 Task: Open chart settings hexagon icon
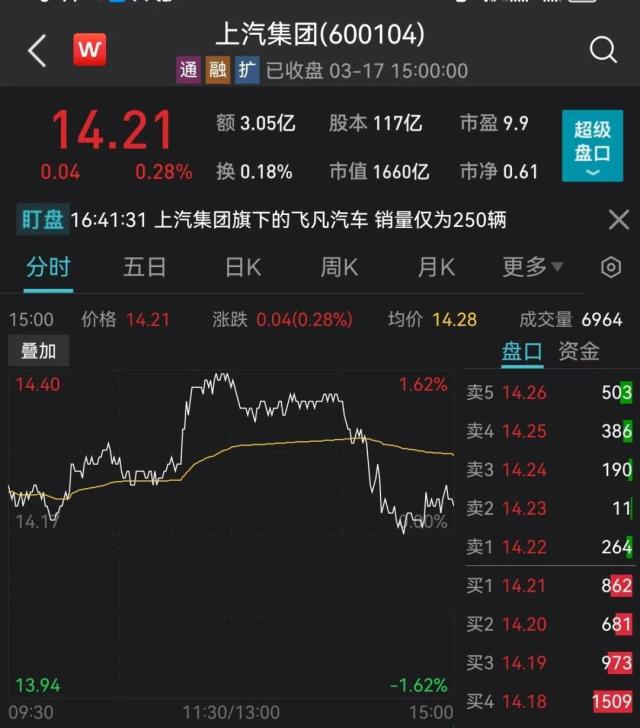611,267
